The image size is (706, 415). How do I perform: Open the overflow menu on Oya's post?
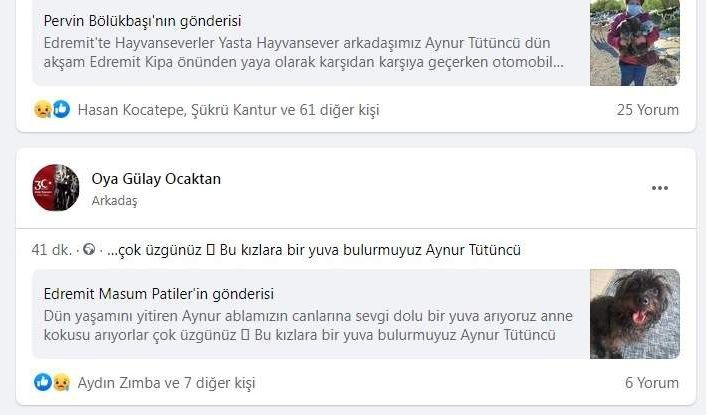click(x=659, y=188)
